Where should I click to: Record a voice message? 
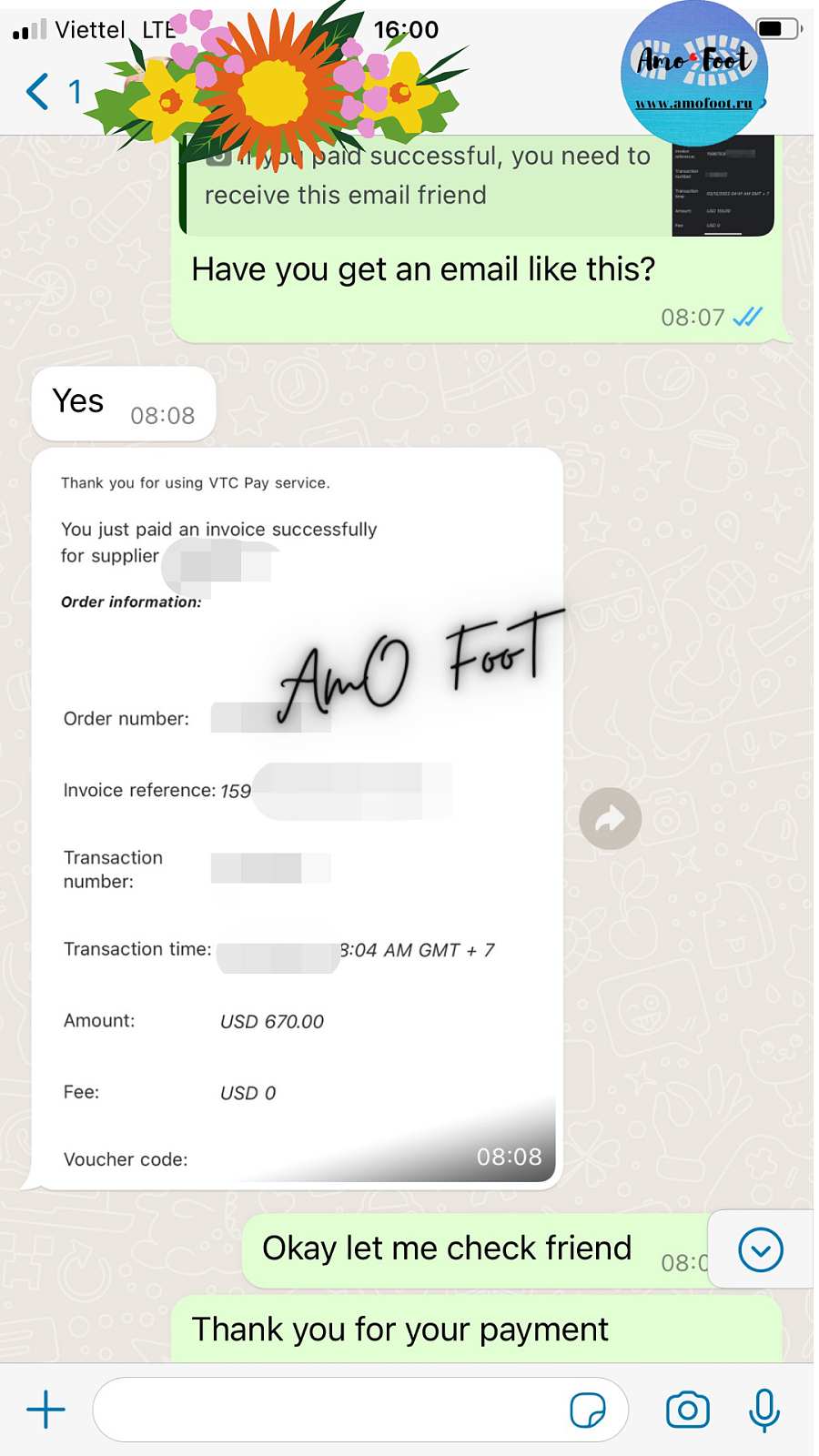click(x=764, y=1410)
